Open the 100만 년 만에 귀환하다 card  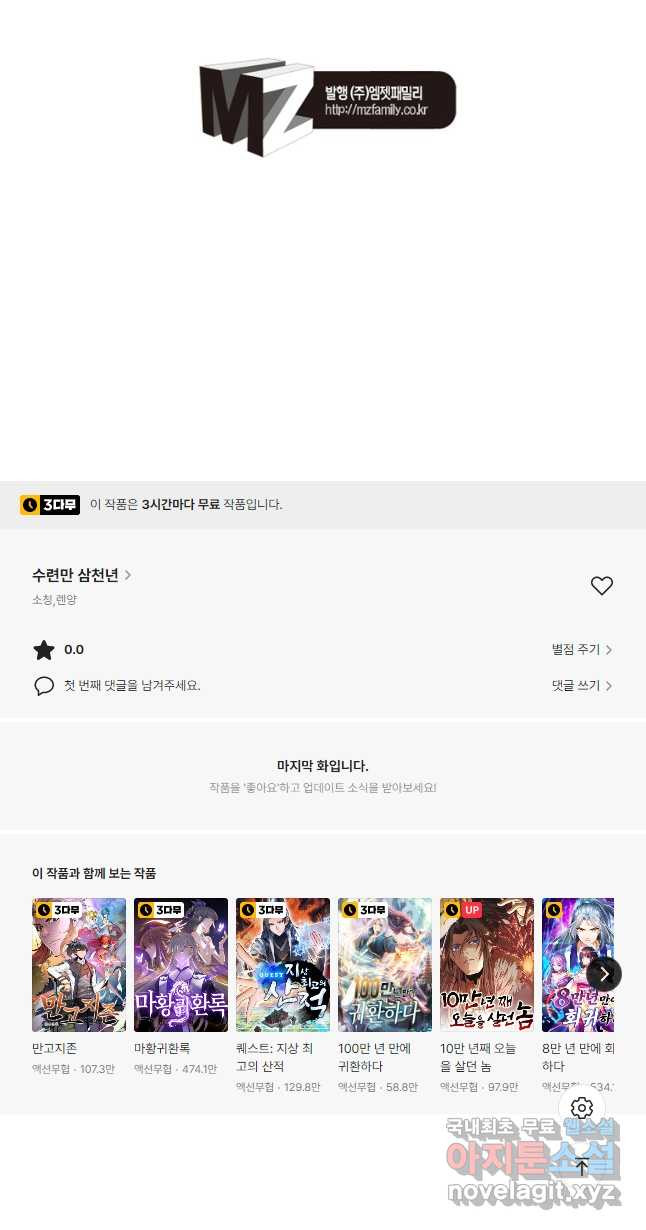[385, 965]
